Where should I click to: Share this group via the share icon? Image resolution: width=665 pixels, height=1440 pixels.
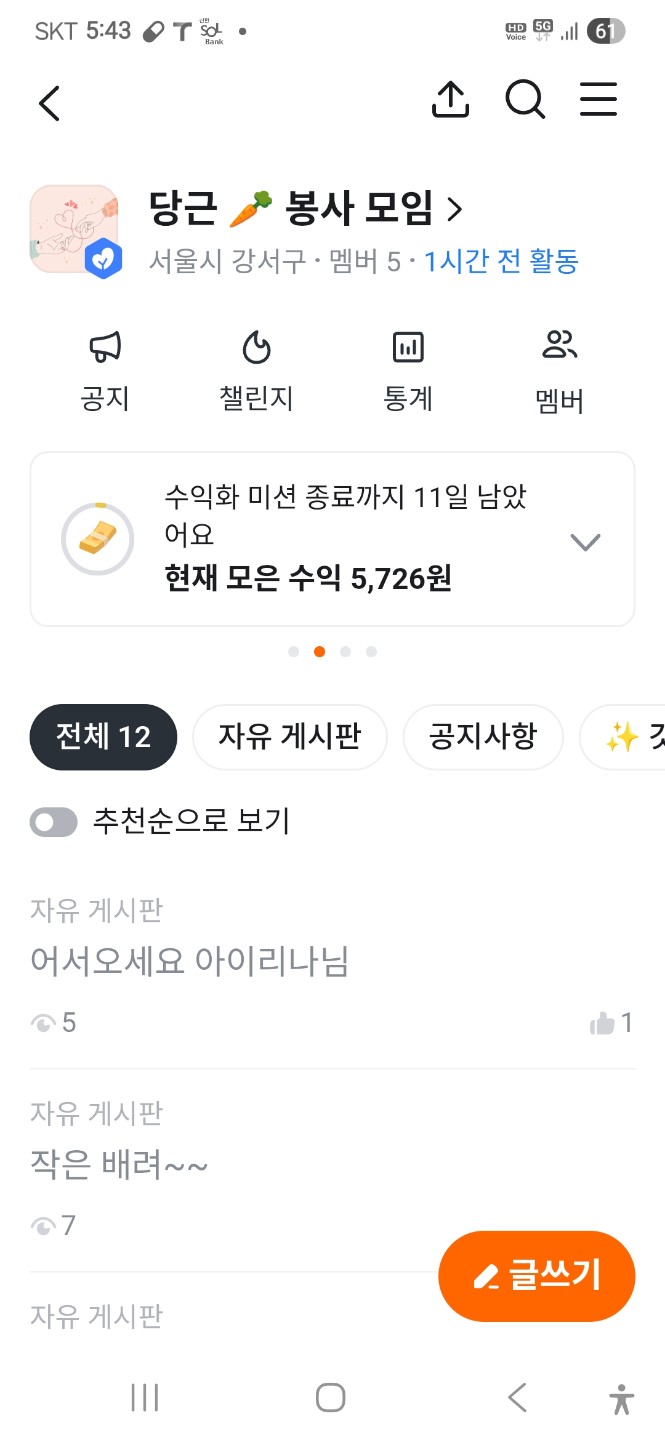point(451,100)
